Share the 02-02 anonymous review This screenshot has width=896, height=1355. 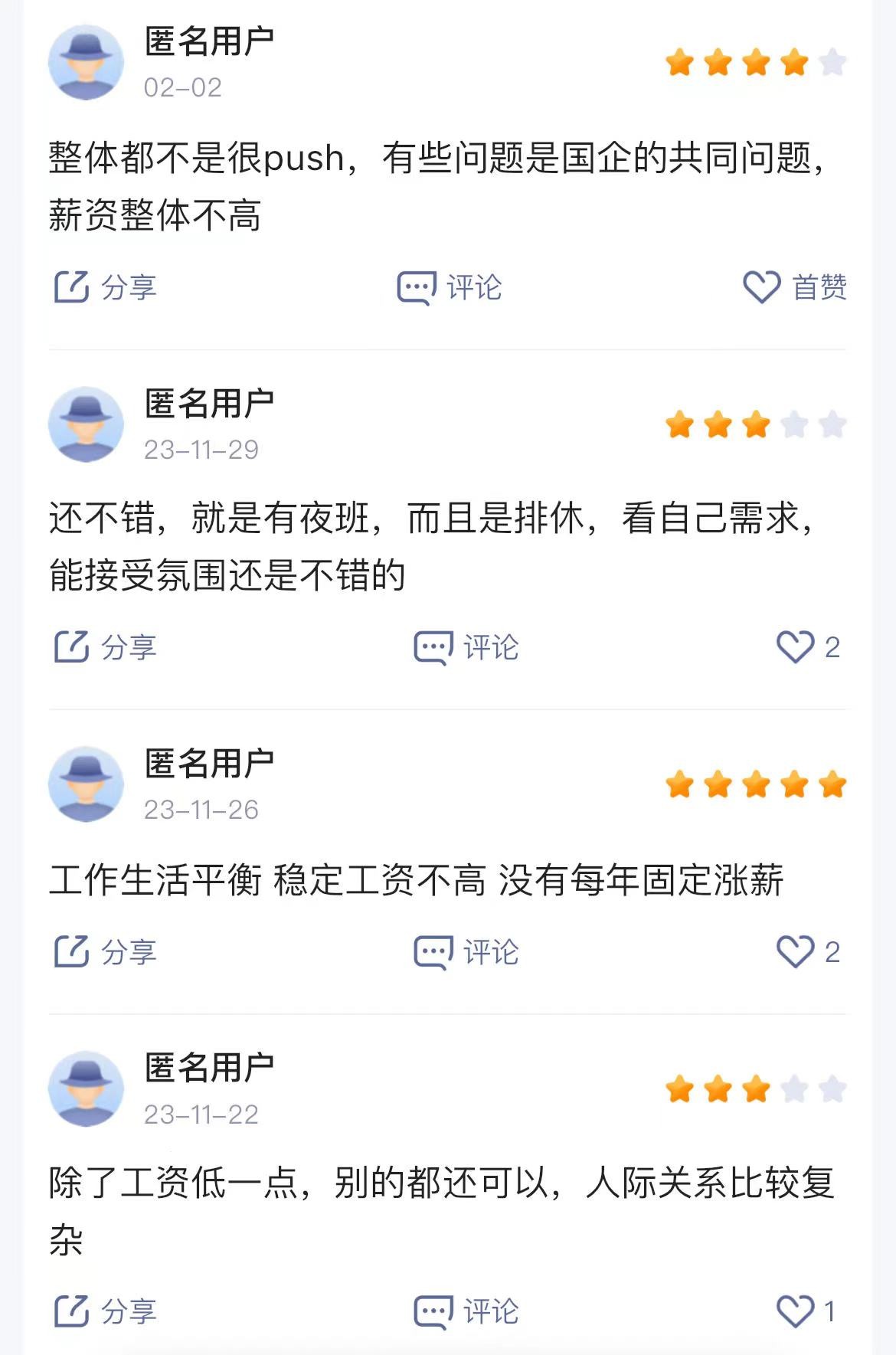tap(105, 288)
